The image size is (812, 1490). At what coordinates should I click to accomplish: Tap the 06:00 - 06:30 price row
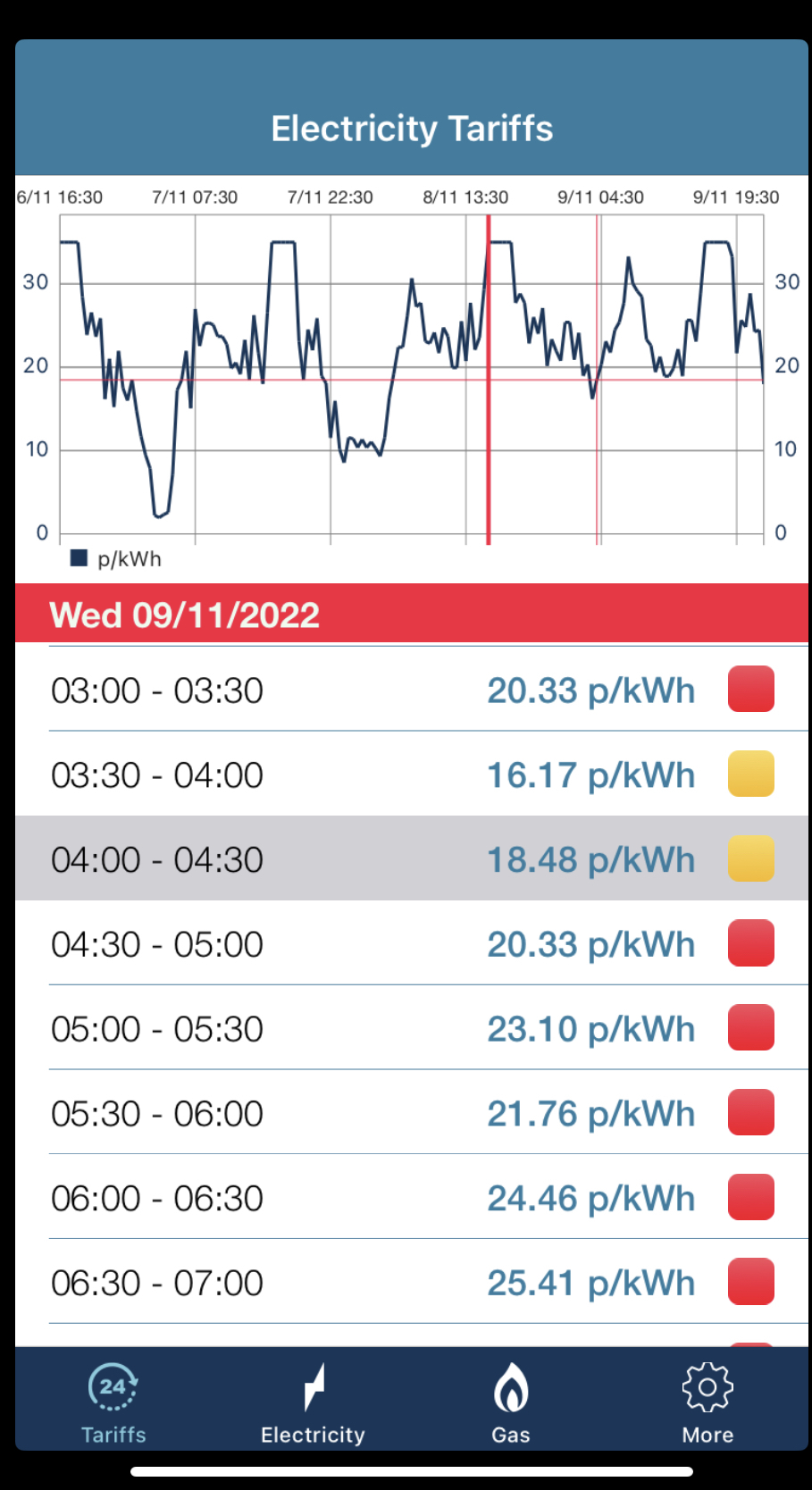point(412,1197)
